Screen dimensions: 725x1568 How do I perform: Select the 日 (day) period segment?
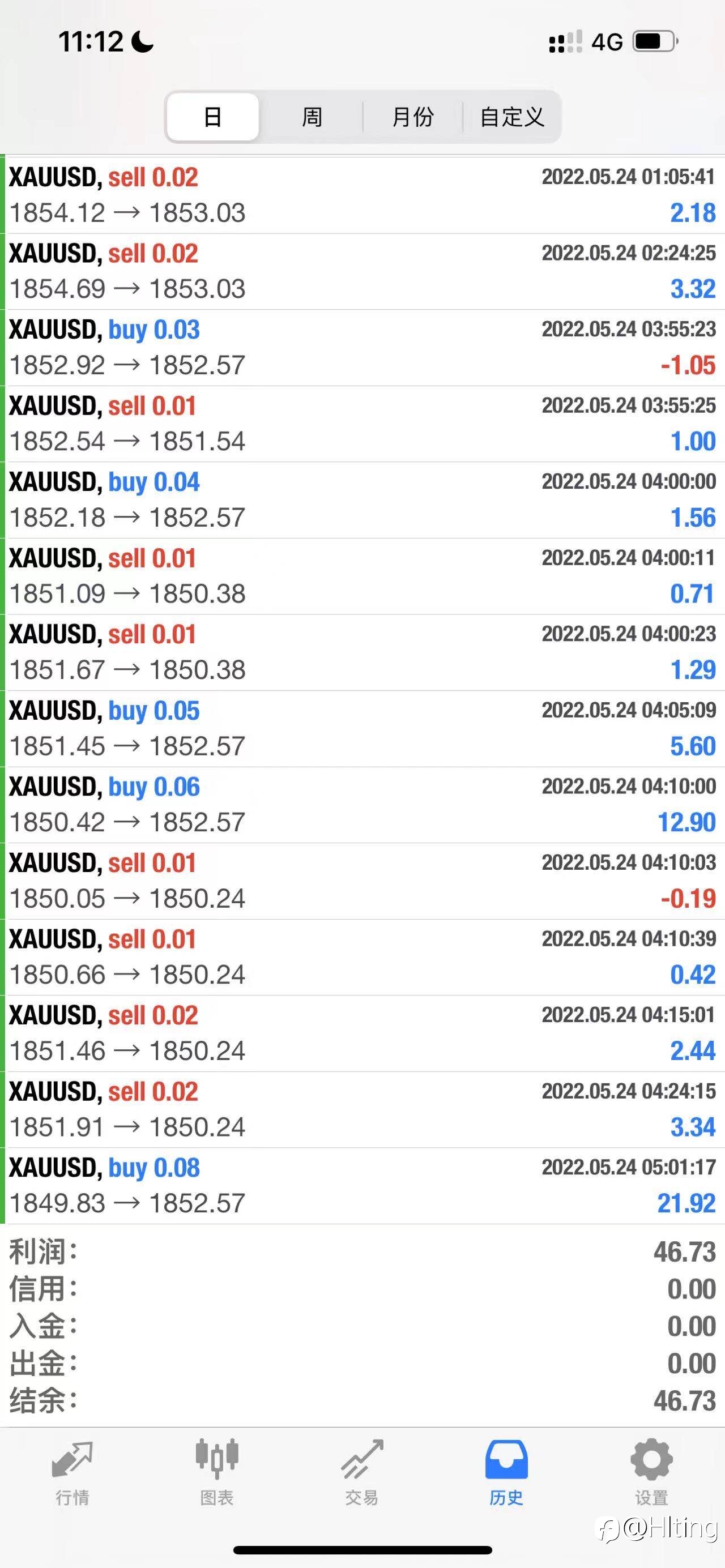click(x=212, y=117)
